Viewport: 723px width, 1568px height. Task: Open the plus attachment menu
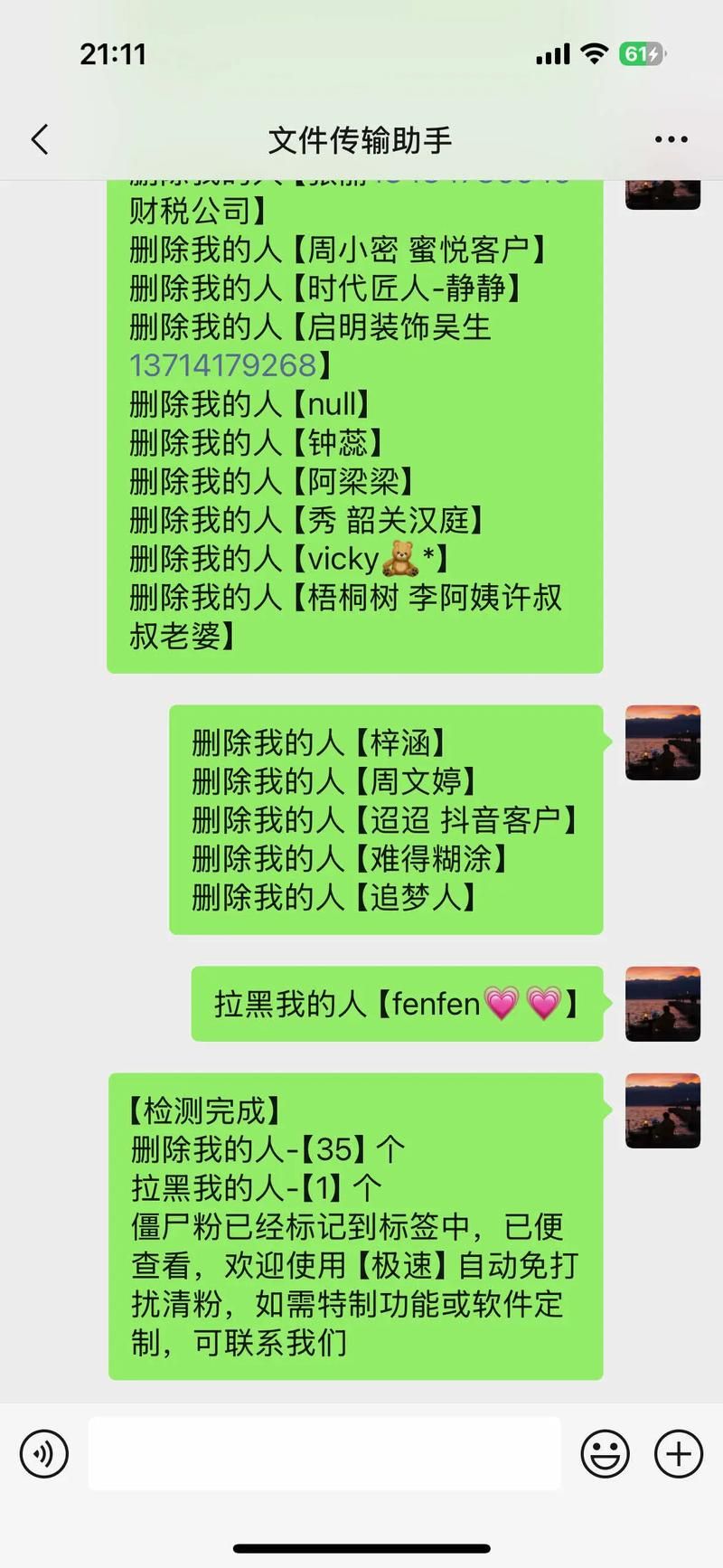pyautogui.click(x=678, y=1454)
